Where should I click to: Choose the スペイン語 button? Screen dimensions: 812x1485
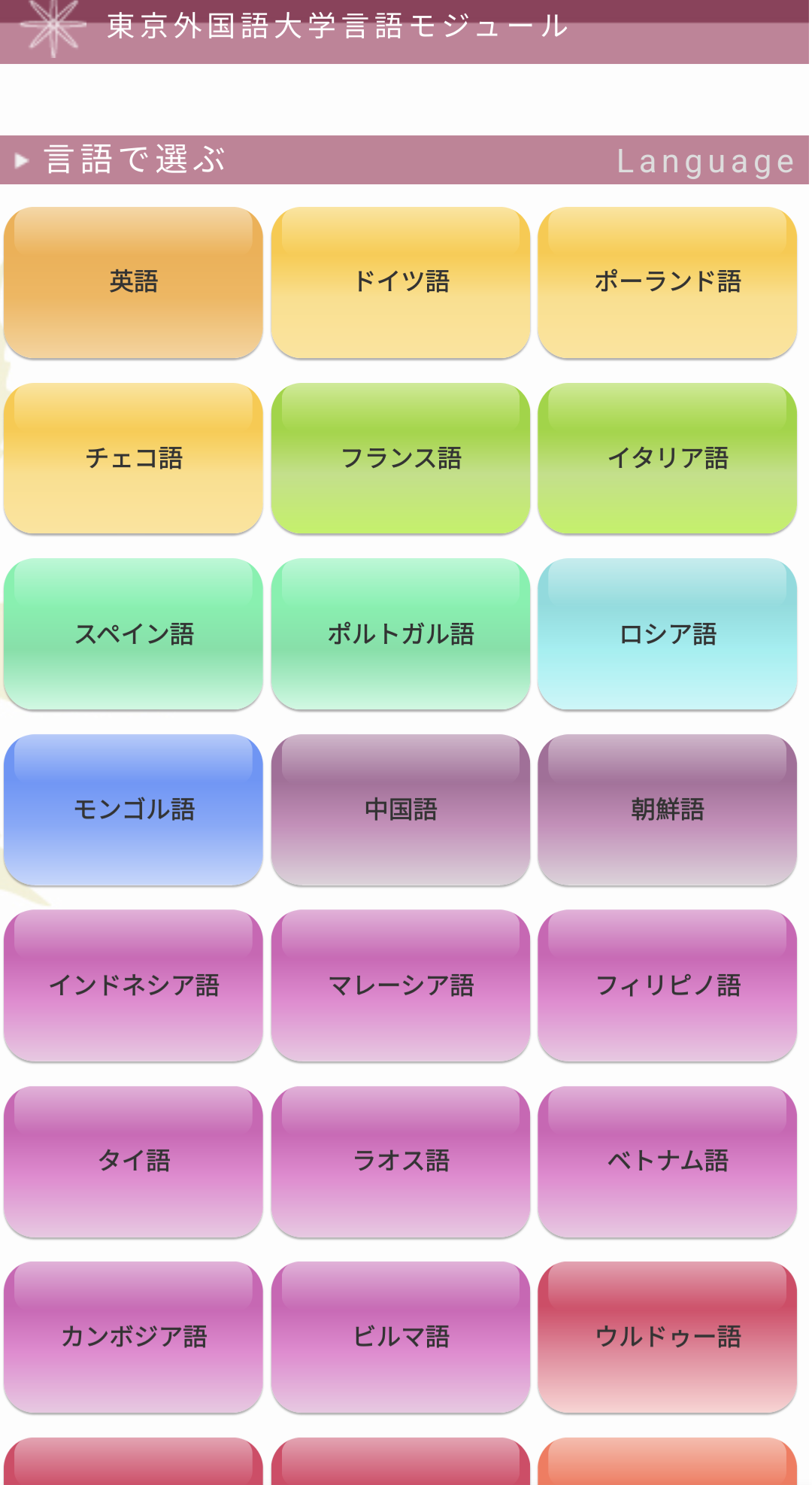(134, 634)
